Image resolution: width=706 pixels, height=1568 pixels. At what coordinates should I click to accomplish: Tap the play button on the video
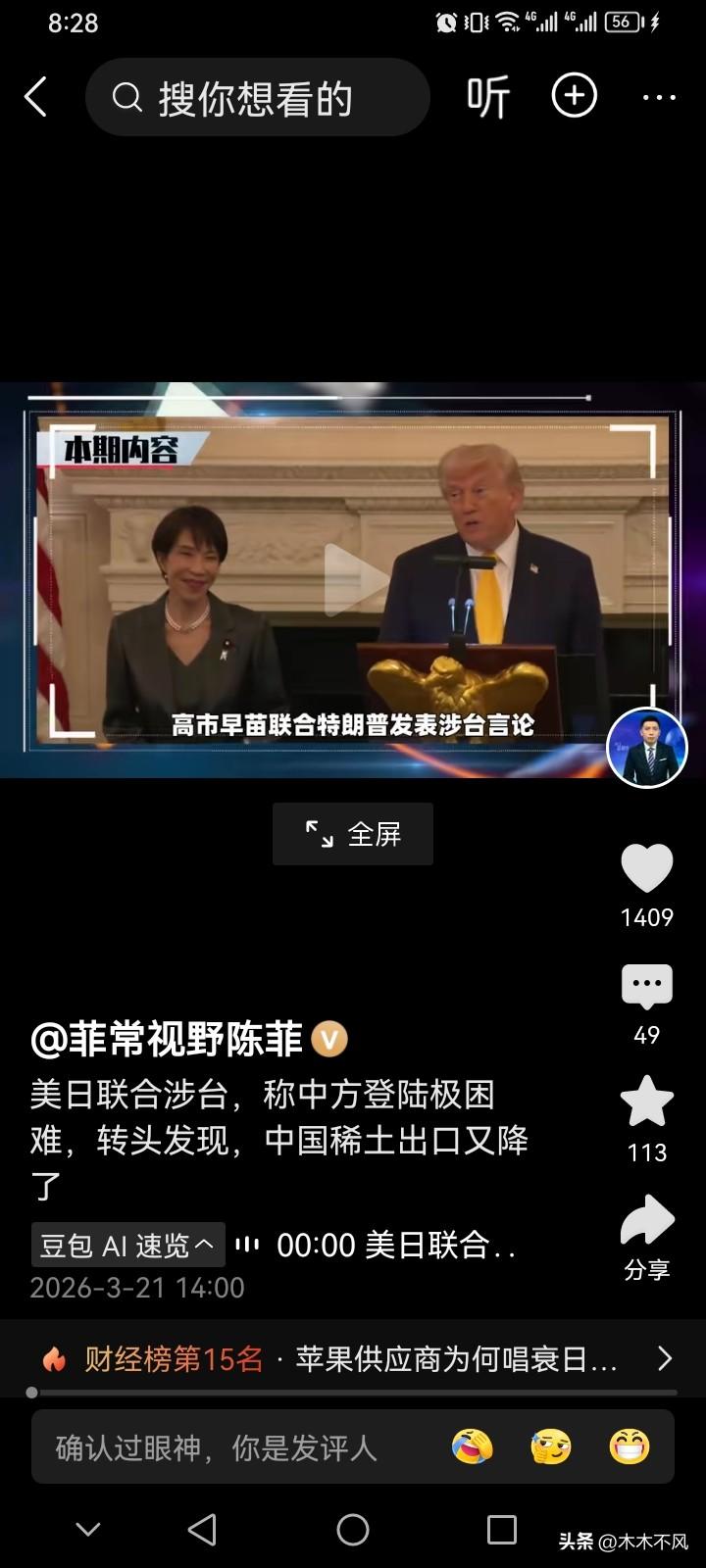[353, 578]
